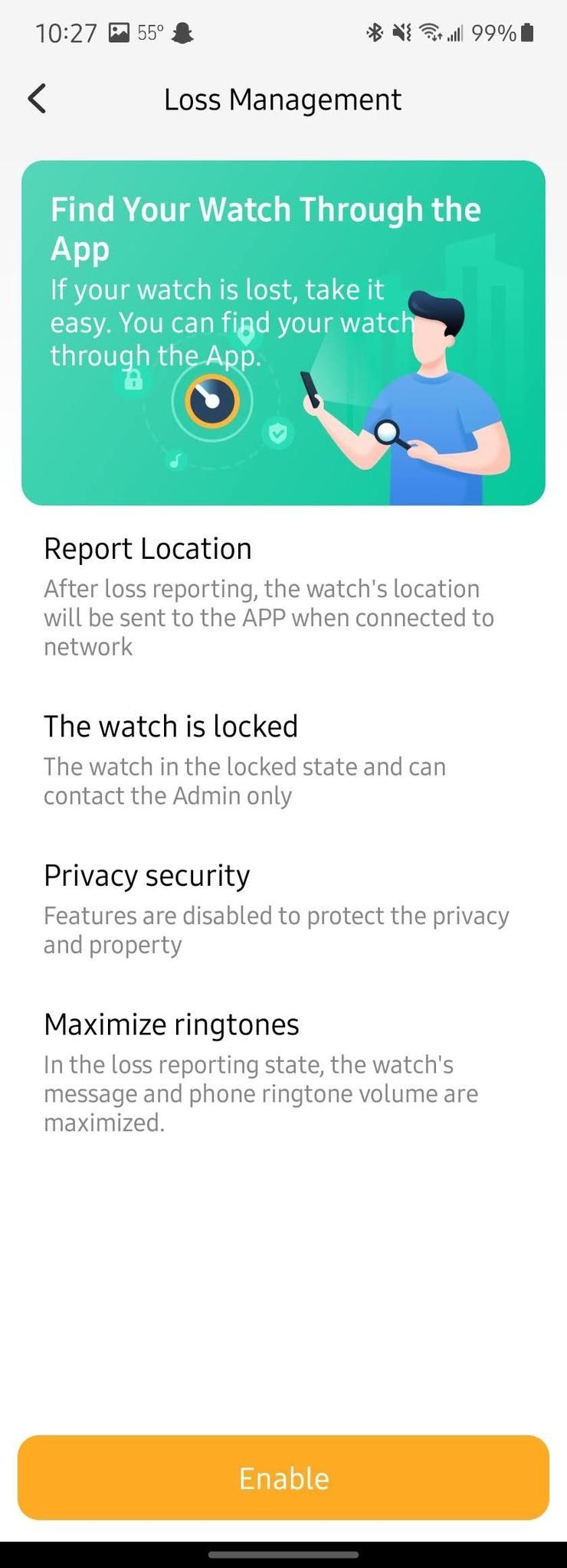Select 'The watch is locked' option
This screenshot has width=567, height=1568.
(x=171, y=726)
